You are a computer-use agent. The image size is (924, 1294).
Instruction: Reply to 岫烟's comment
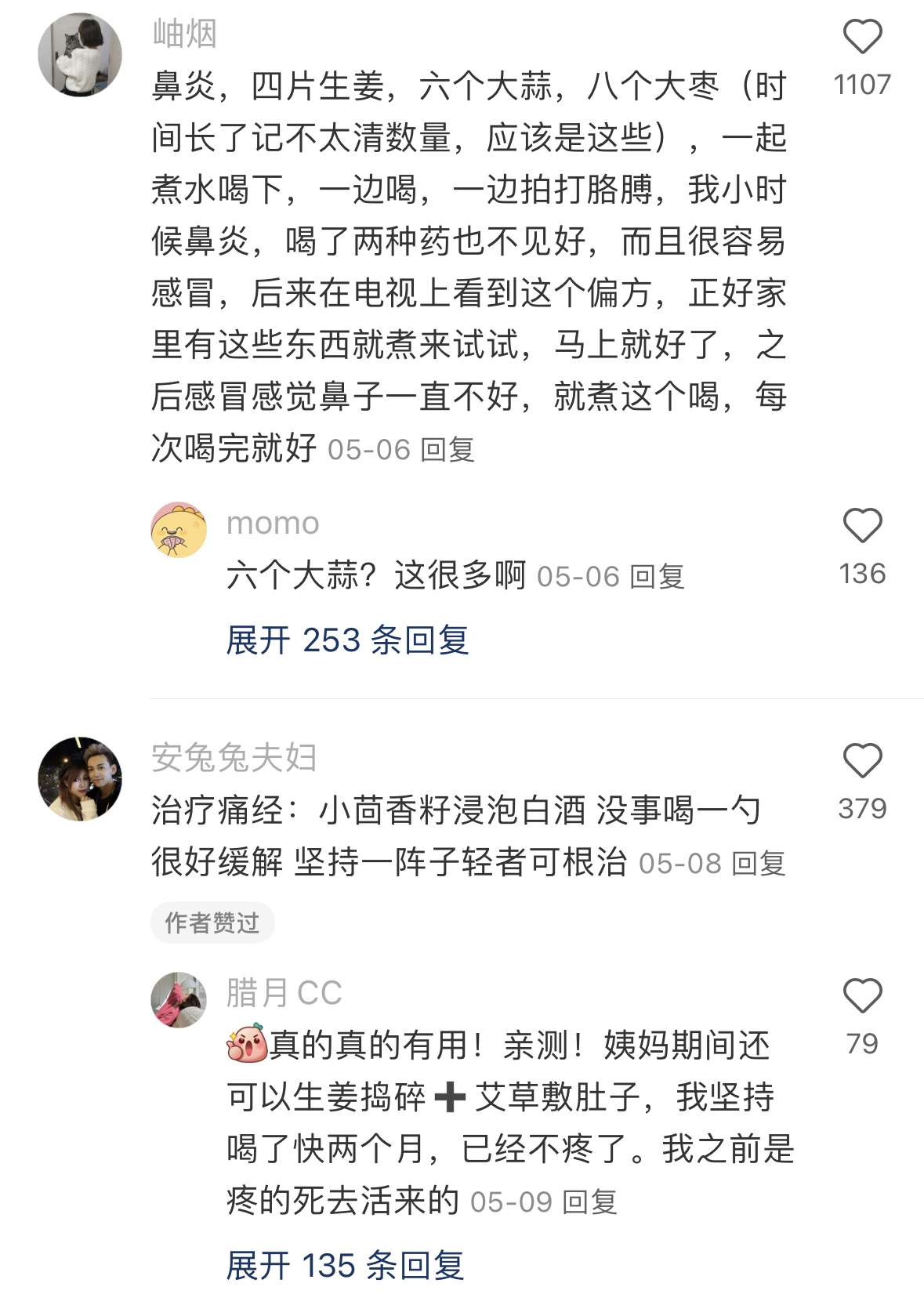tap(448, 450)
